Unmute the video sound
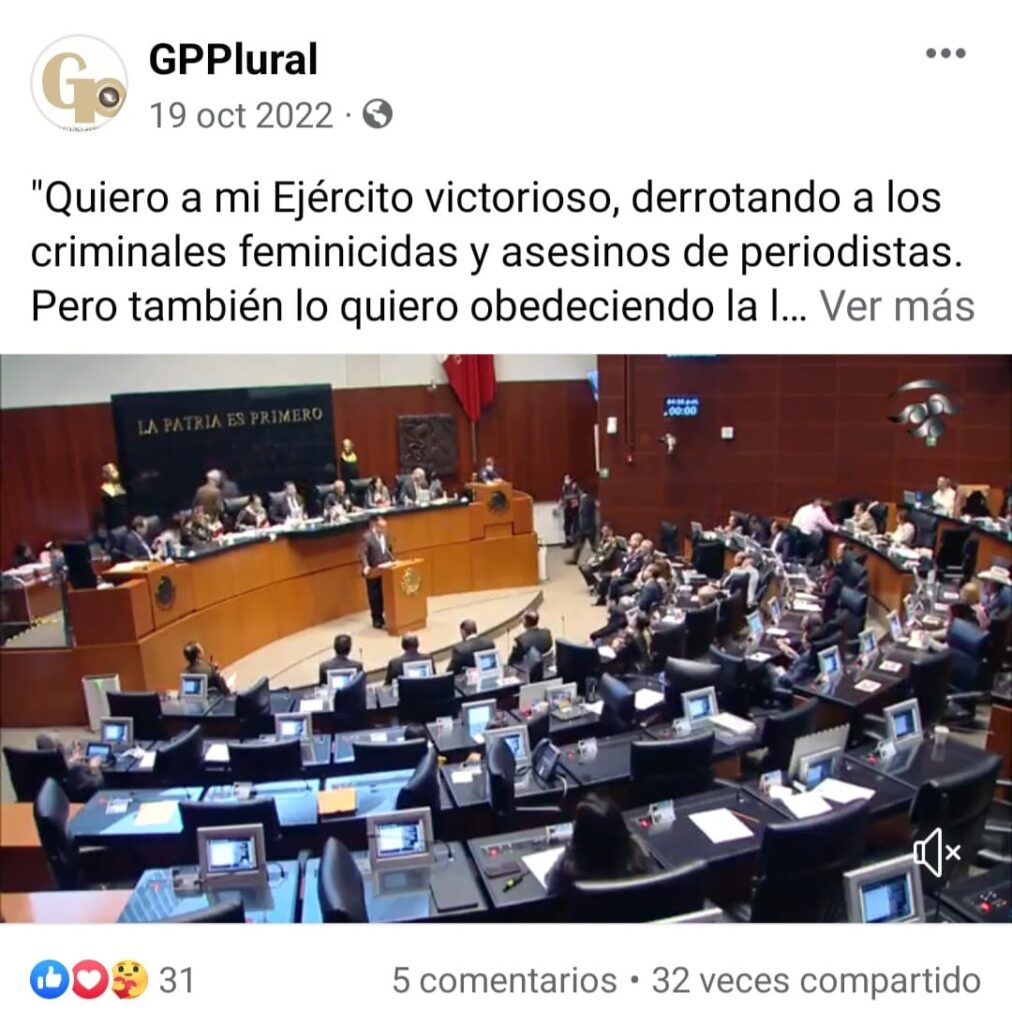Screen dimensions: 1012x1024 [x=937, y=852]
